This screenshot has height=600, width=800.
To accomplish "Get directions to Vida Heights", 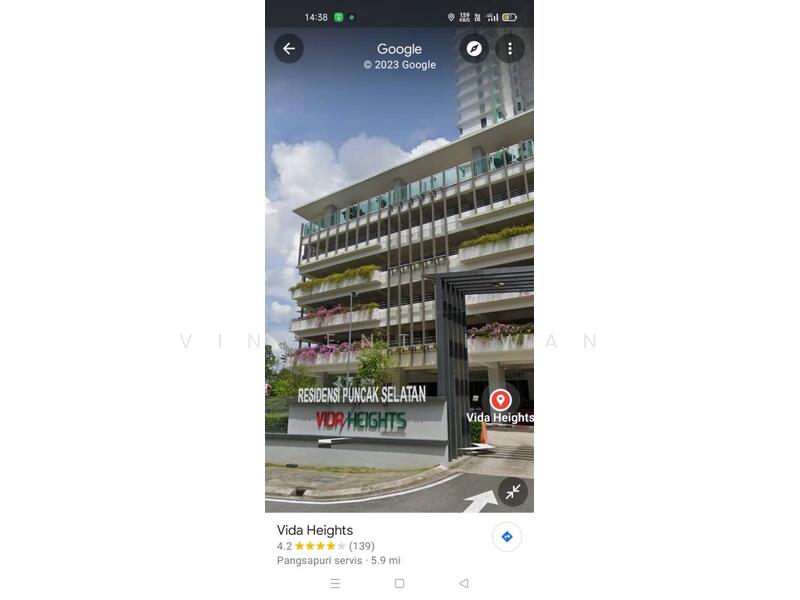I will tap(507, 537).
